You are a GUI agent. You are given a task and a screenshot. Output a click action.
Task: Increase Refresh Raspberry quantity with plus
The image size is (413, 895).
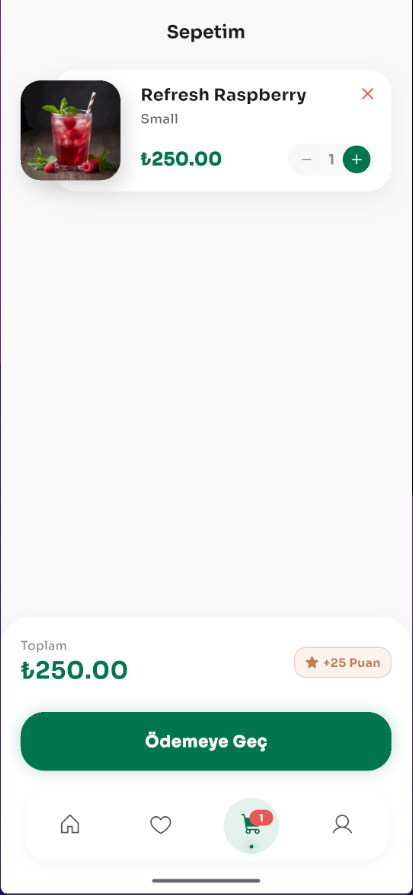pos(357,160)
